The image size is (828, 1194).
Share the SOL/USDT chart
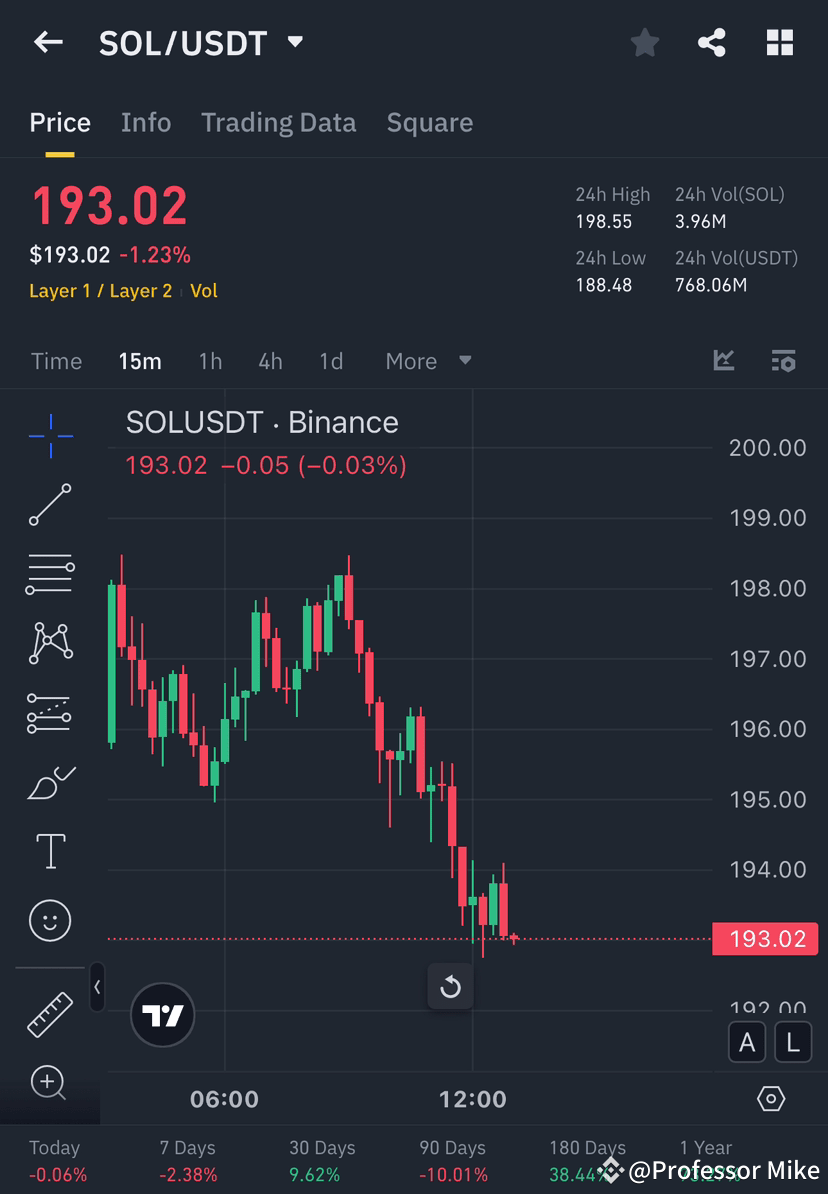pos(712,42)
